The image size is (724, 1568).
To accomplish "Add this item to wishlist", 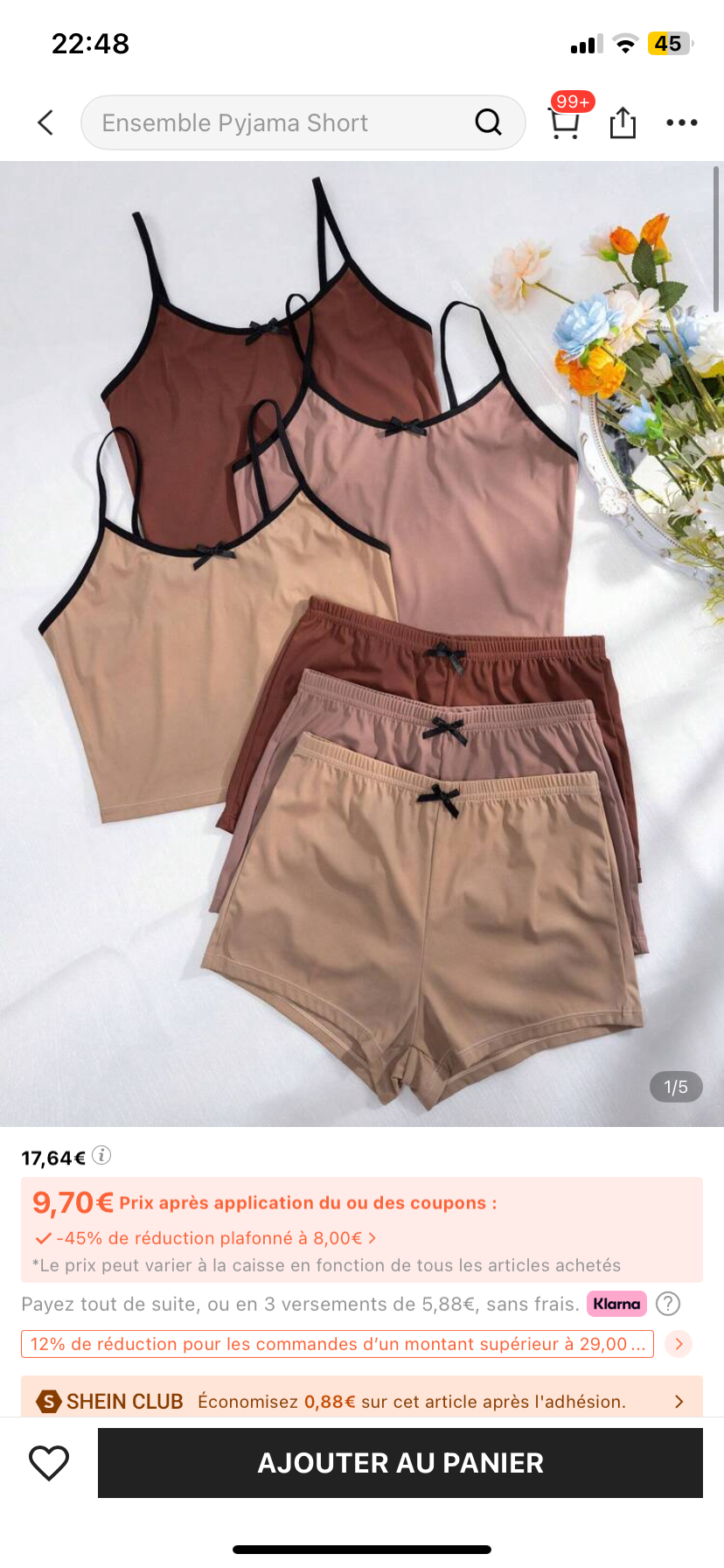I will coord(49,1463).
